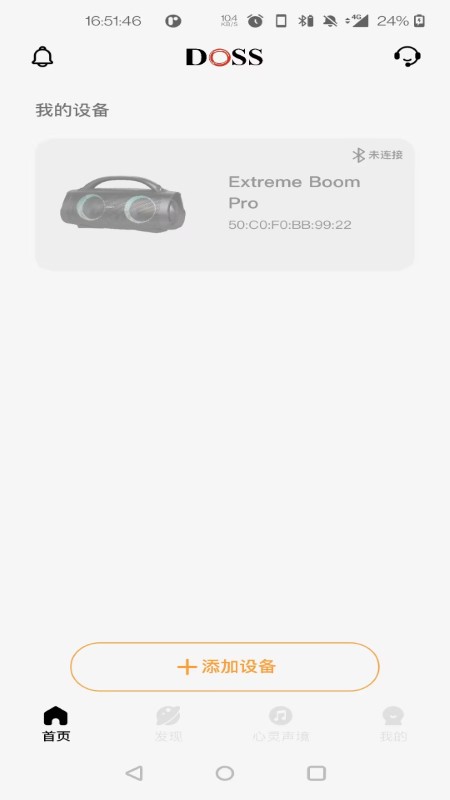450x800 pixels.
Task: Go back with the system back button
Action: click(x=134, y=773)
